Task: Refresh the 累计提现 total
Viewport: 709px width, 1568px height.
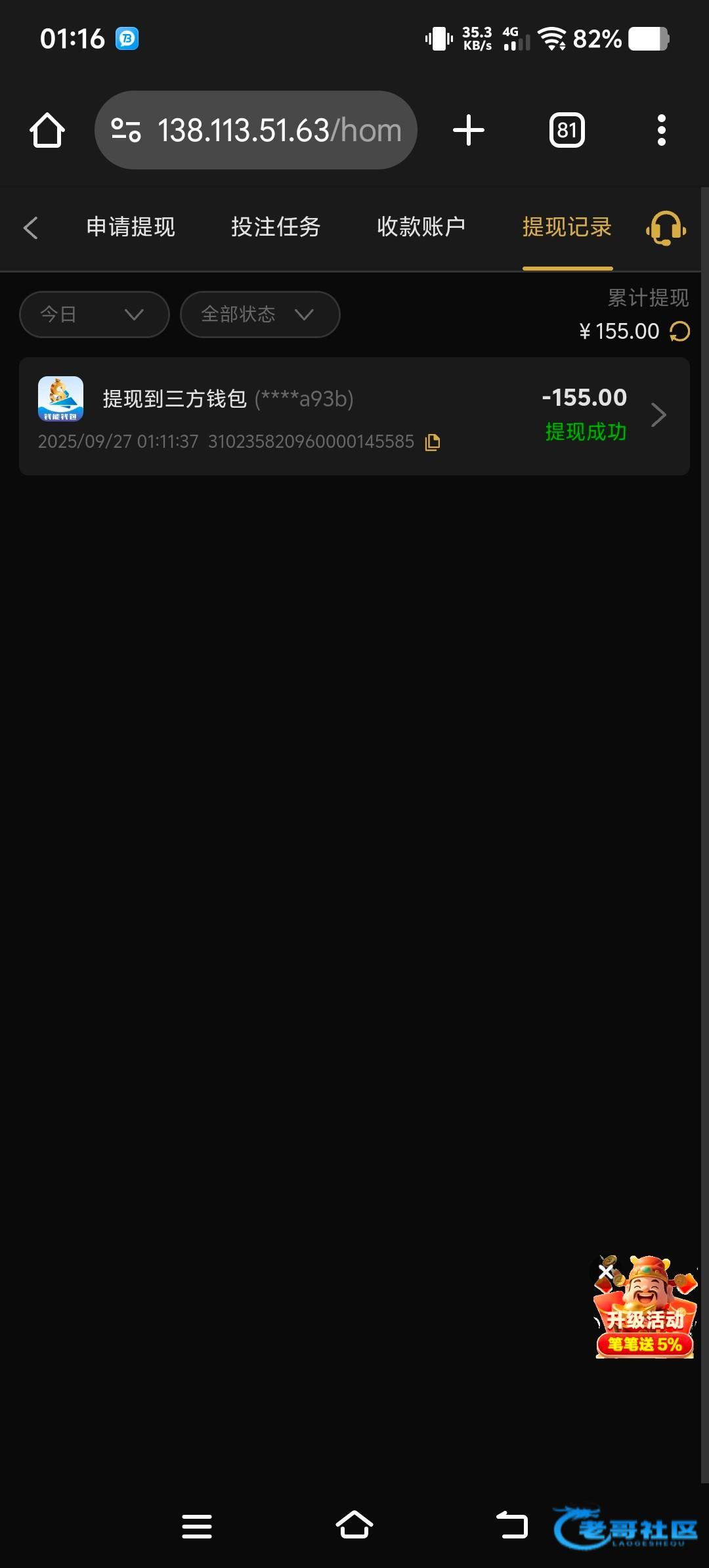Action: [x=680, y=332]
